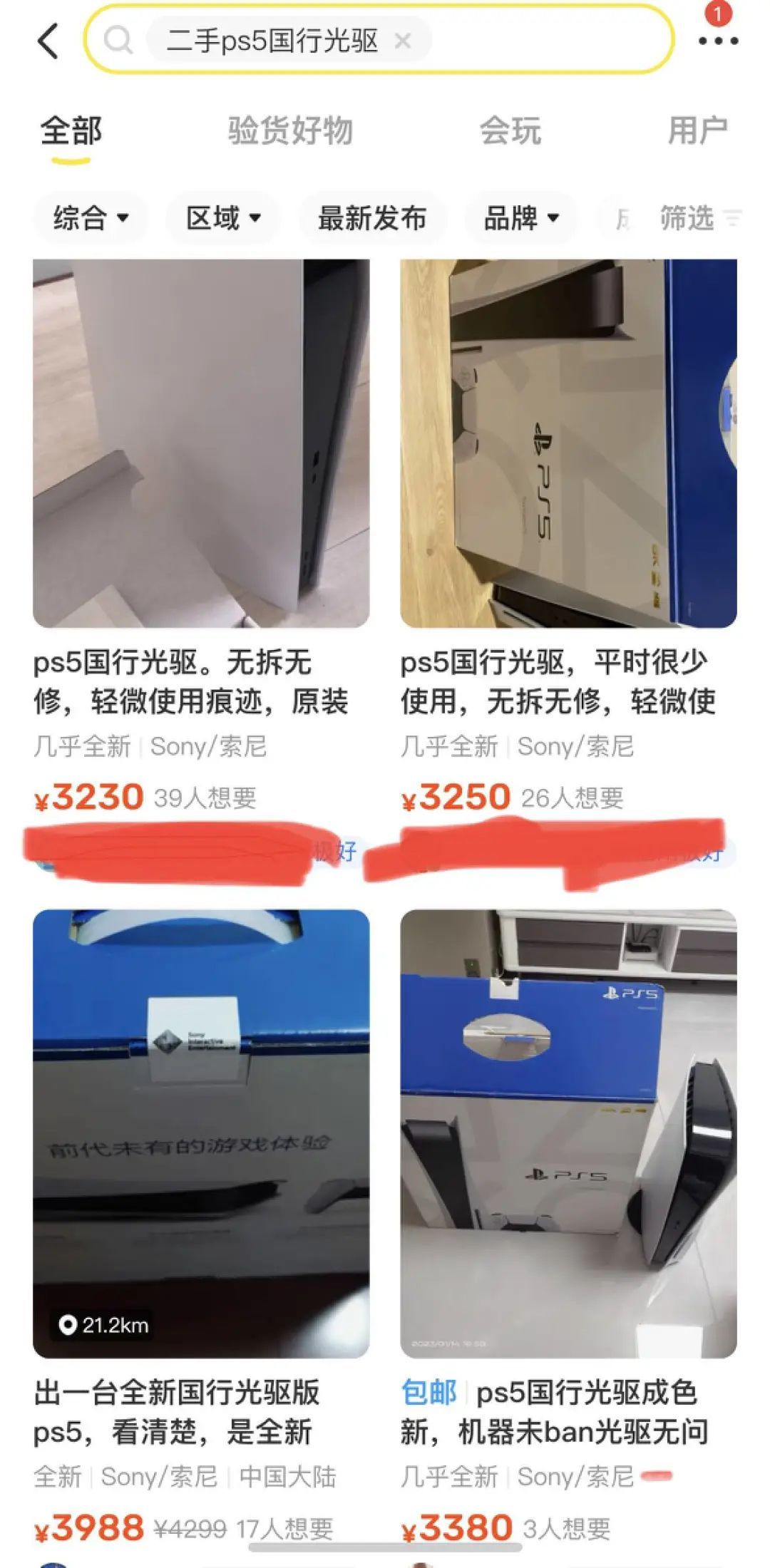This screenshot has width=770, height=1568.
Task: Open the 区域 region dropdown
Action: coord(222,219)
